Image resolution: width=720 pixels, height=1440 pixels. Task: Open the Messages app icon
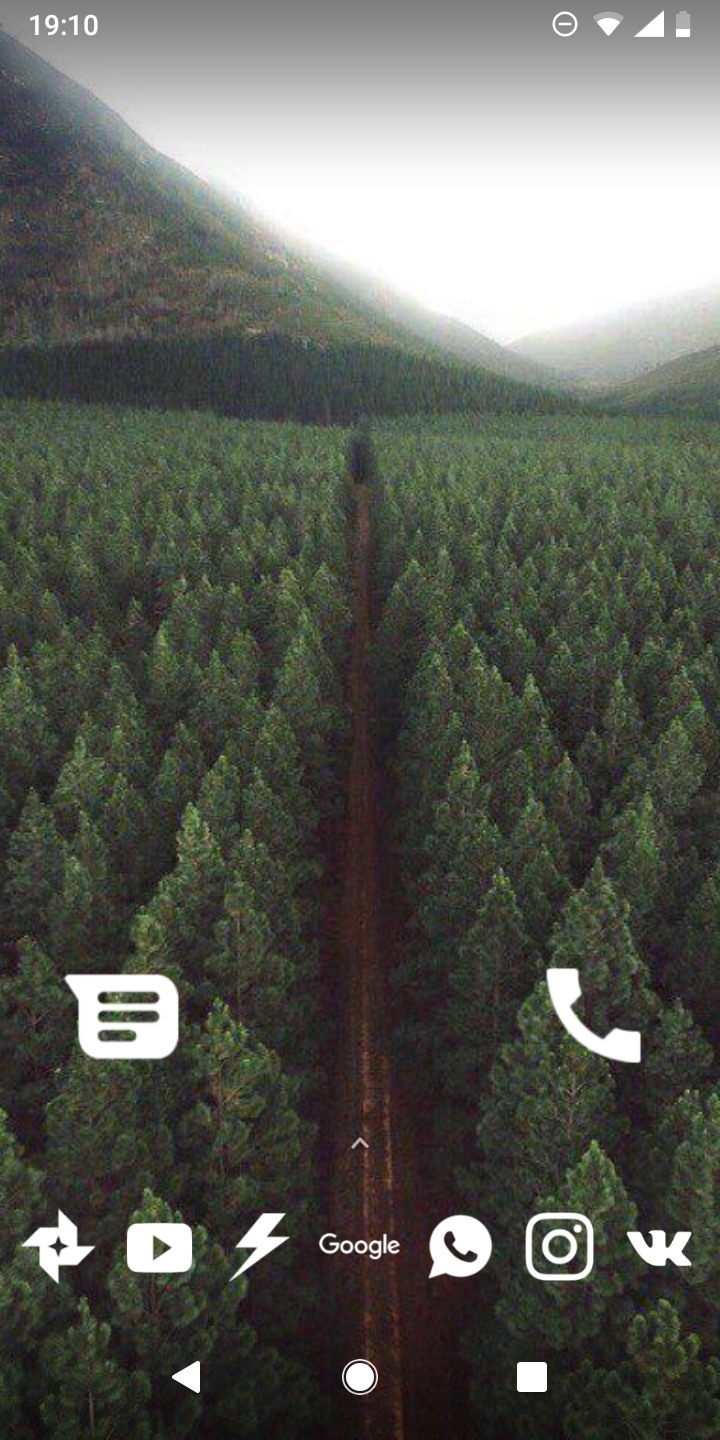point(123,1016)
